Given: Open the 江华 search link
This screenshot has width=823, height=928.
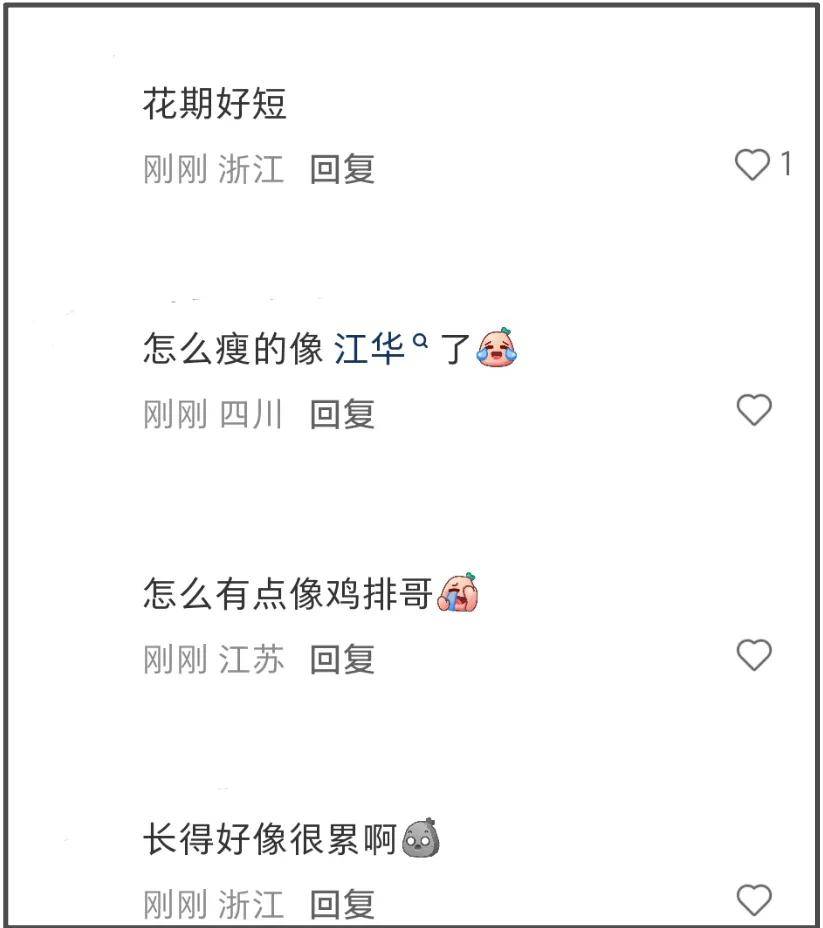Looking at the screenshot, I should point(372,350).
